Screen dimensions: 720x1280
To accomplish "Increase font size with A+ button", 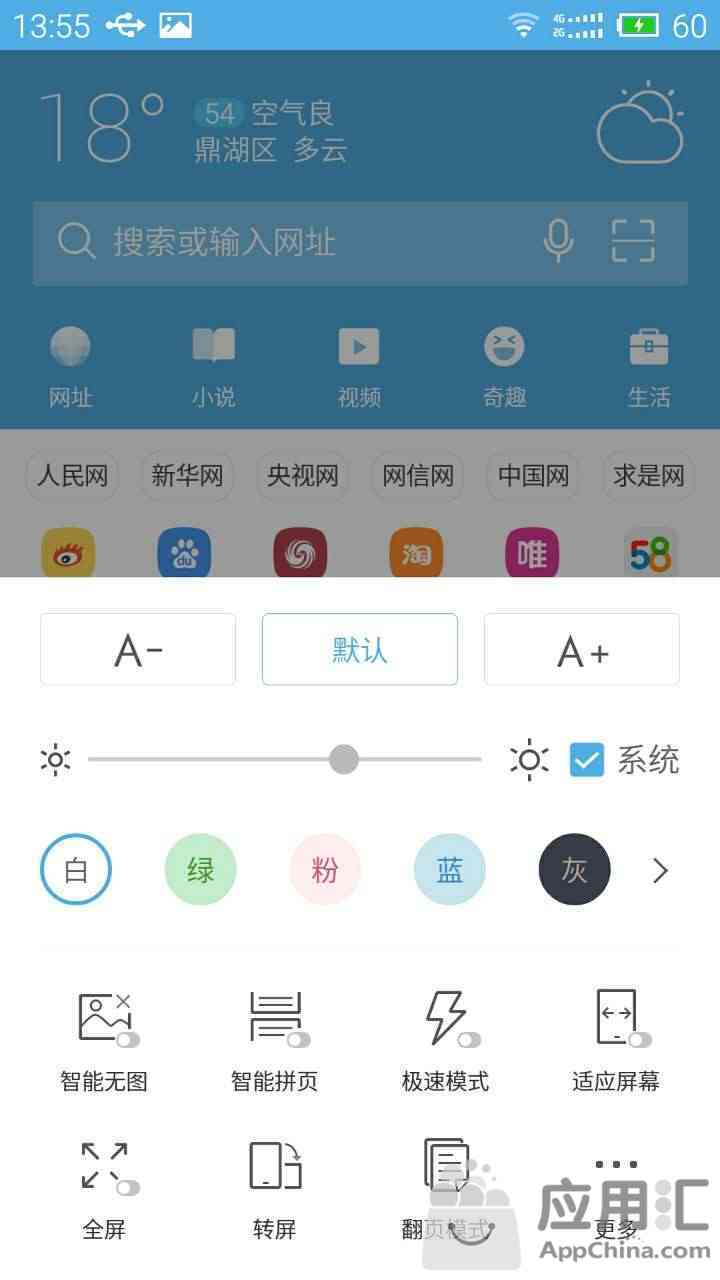I will click(582, 650).
